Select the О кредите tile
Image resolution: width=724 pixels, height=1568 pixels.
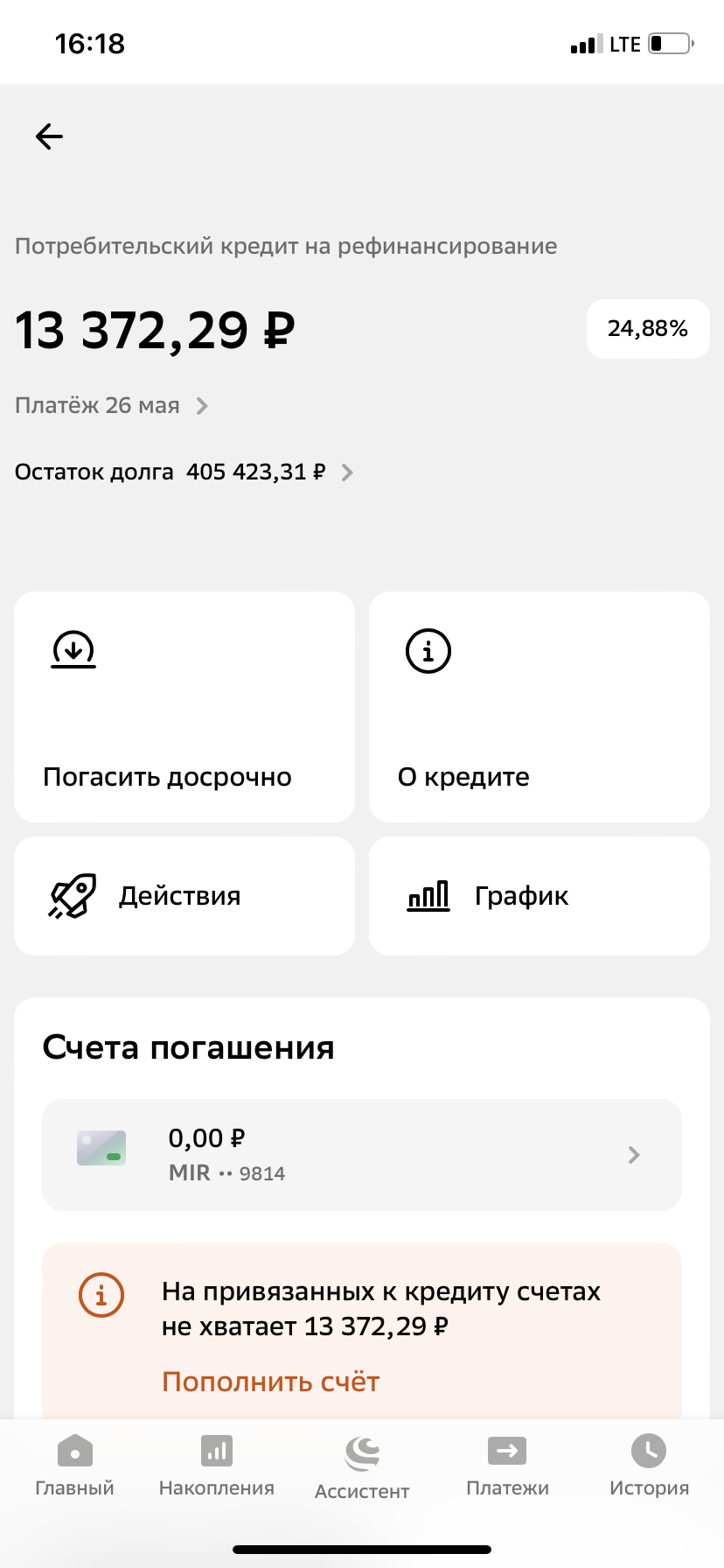539,707
